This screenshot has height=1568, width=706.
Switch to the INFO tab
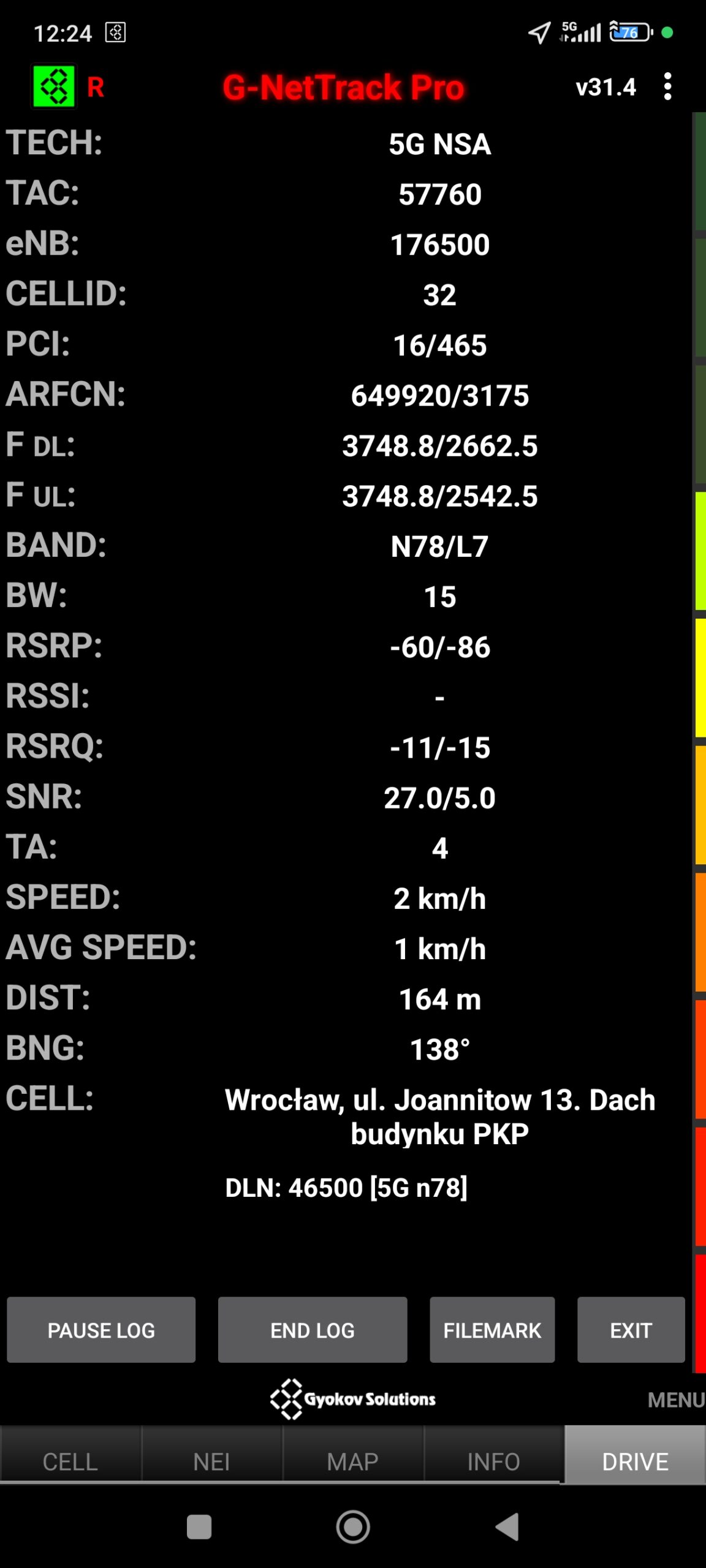[x=493, y=1461]
